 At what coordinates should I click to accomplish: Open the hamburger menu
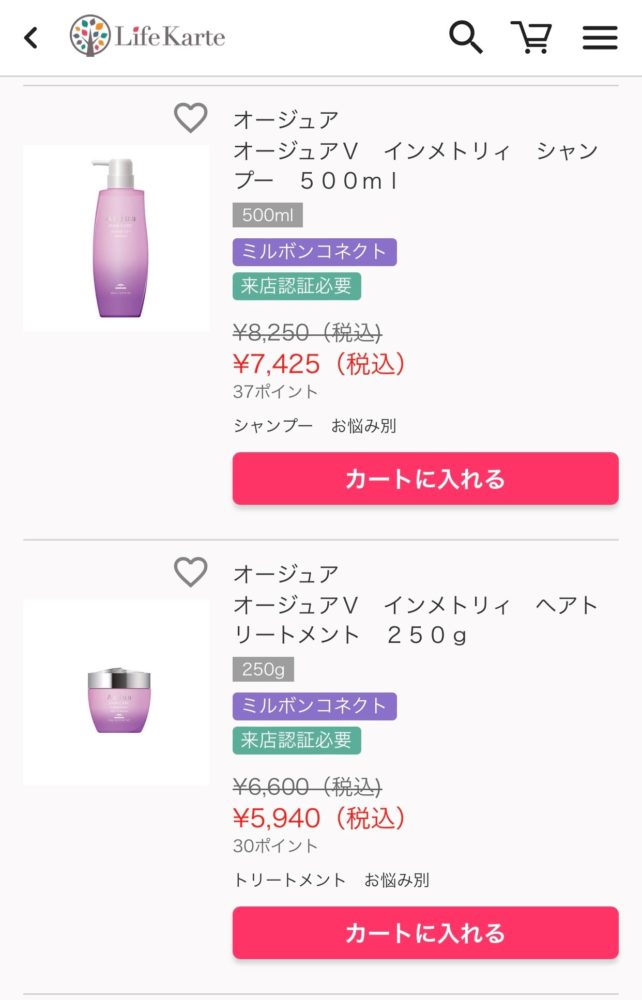[x=600, y=38]
